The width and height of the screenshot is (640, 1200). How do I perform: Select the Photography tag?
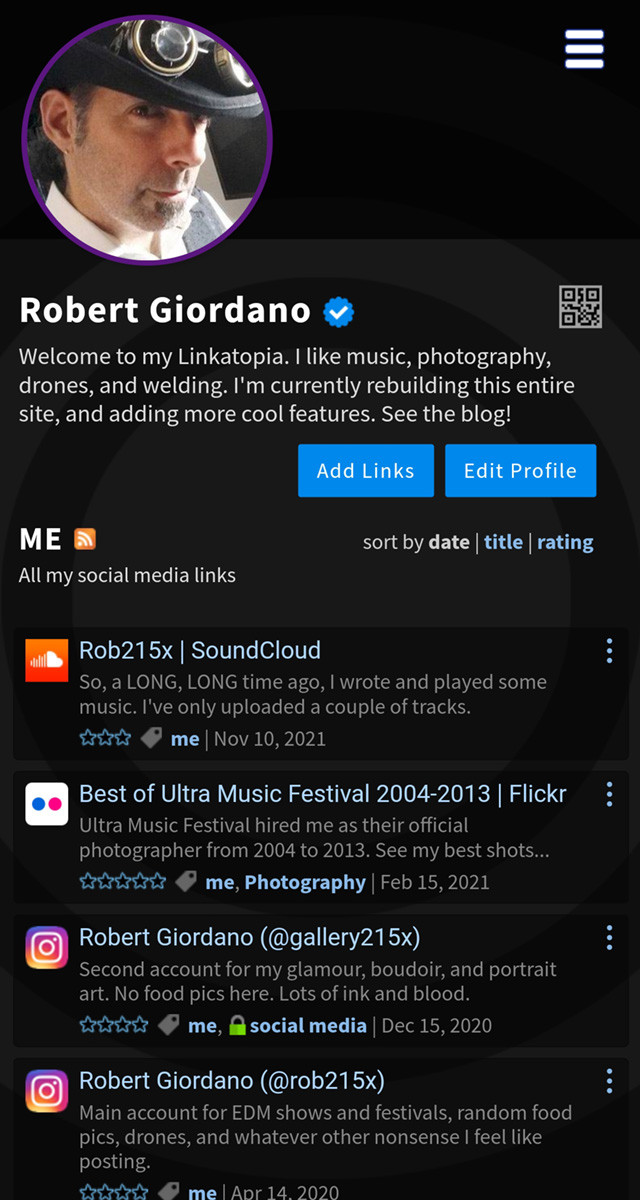tap(305, 882)
